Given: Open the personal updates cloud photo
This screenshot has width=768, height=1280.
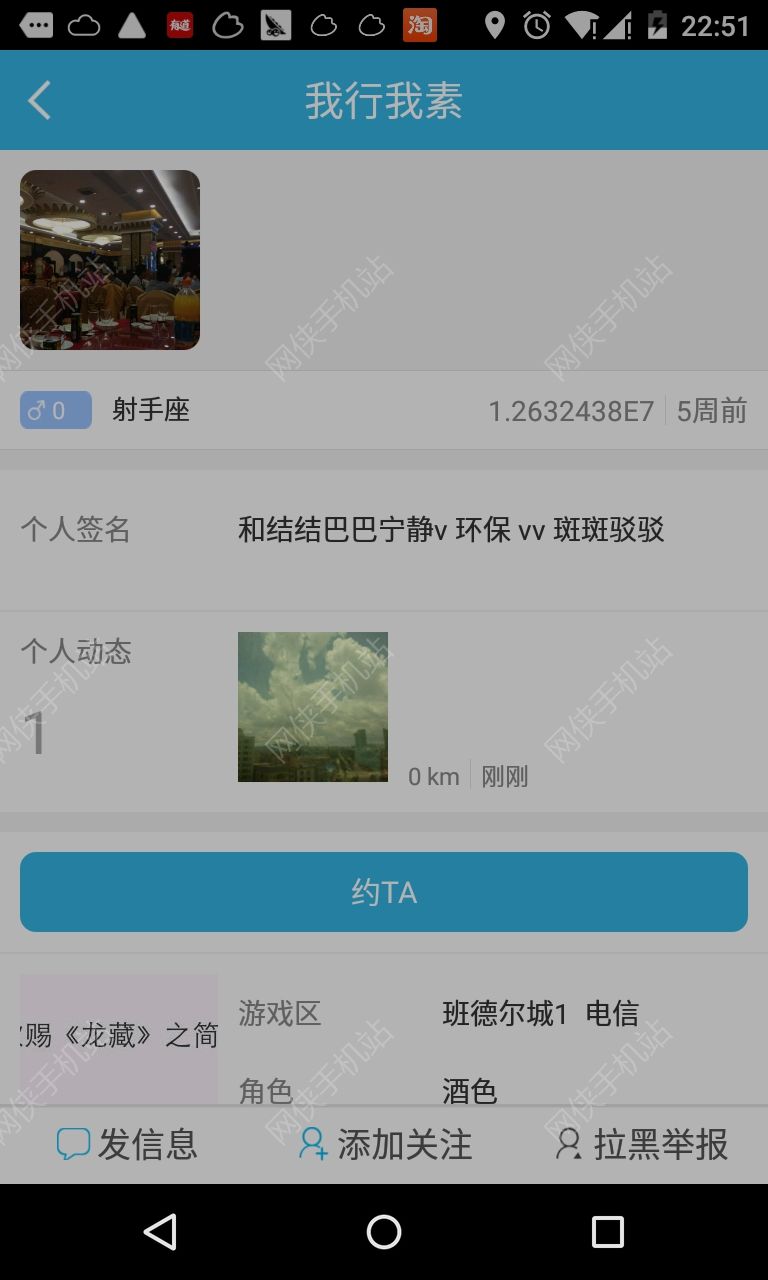Looking at the screenshot, I should click(x=312, y=707).
